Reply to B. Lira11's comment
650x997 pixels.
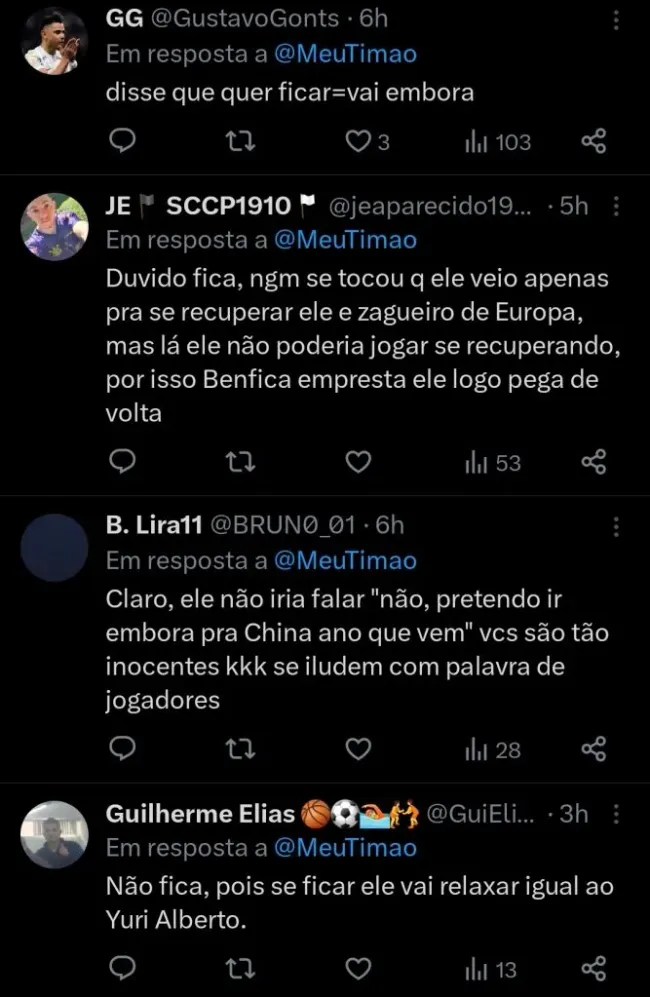(121, 749)
